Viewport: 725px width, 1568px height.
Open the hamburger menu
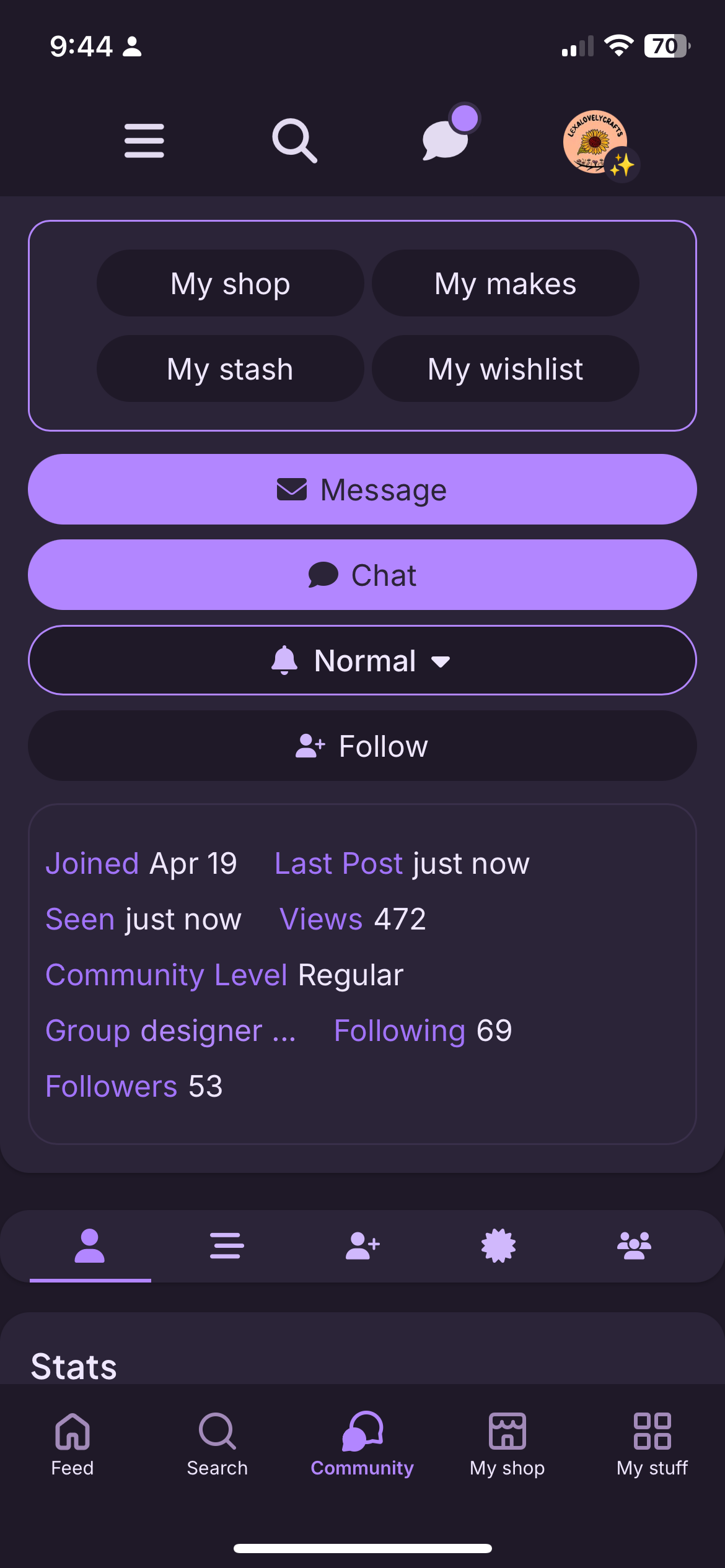coord(144,141)
